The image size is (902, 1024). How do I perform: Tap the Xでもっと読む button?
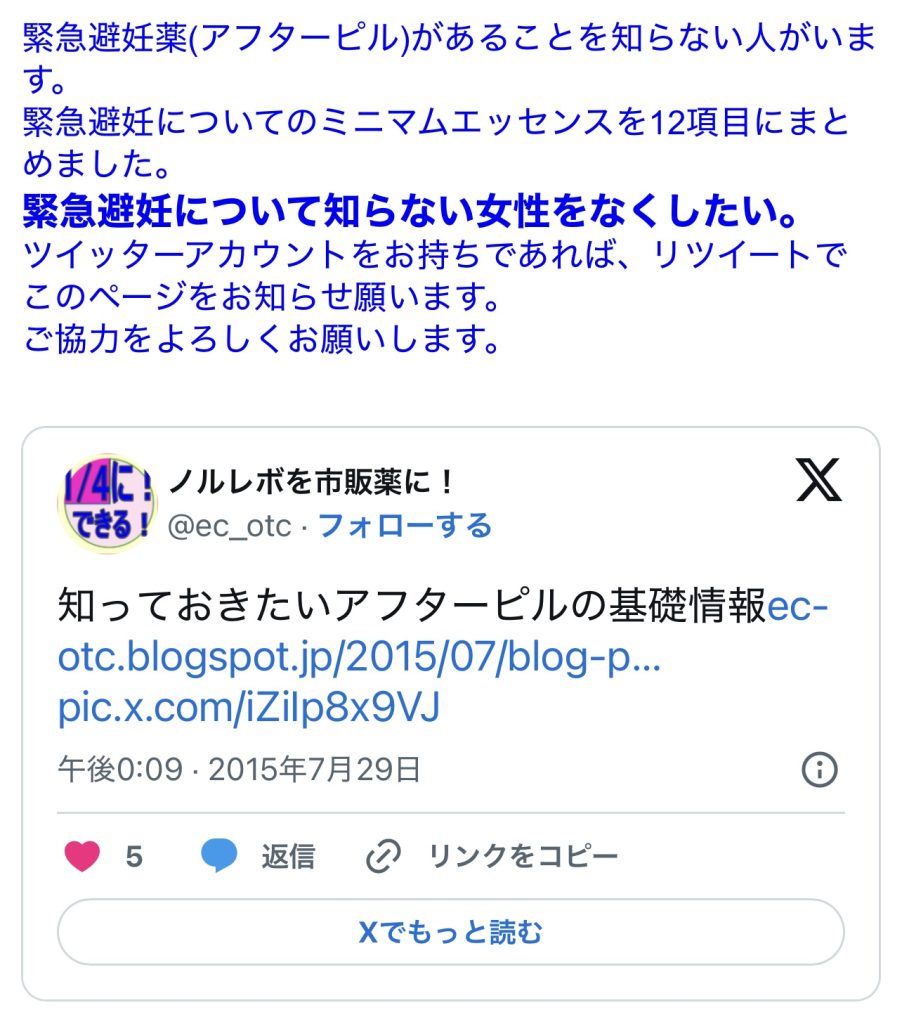450,932
